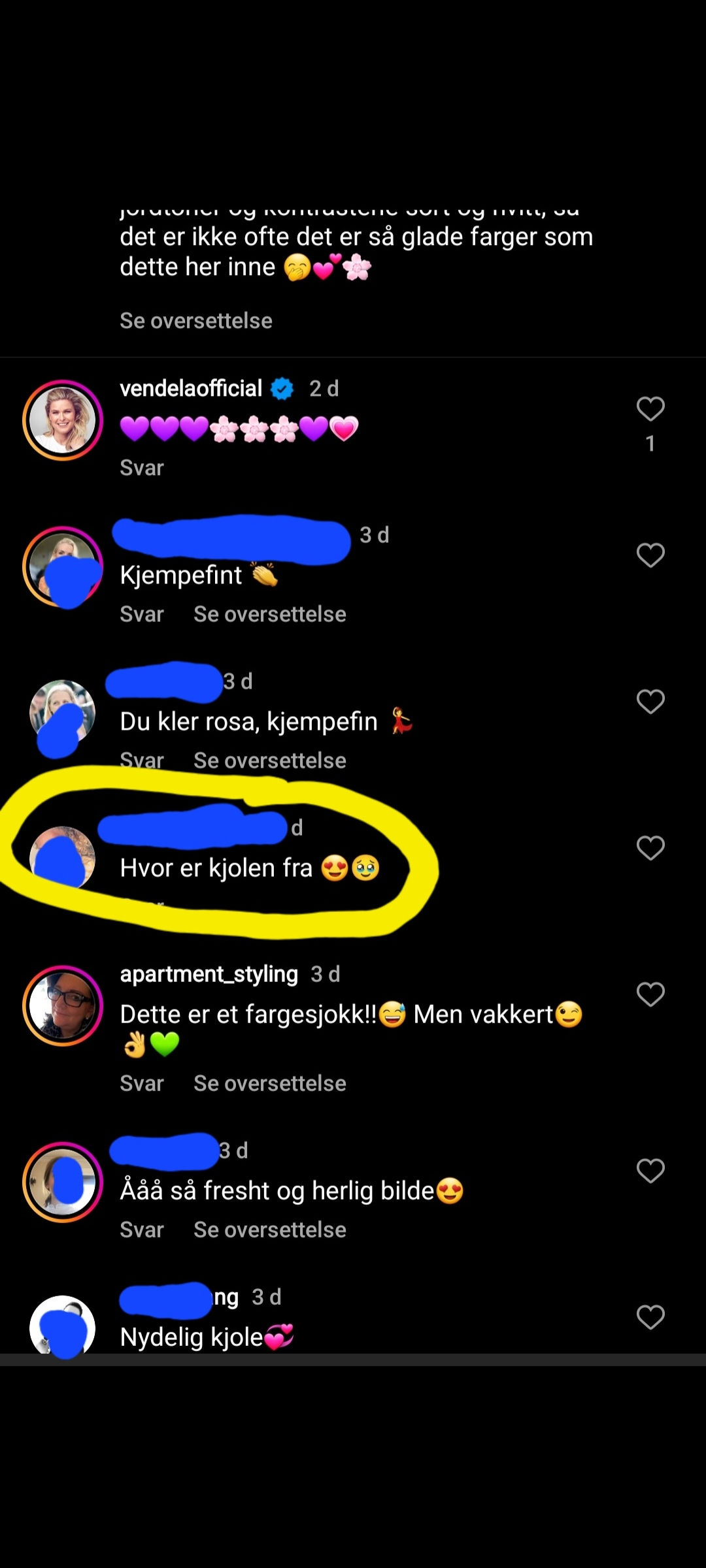This screenshot has height=1568, width=706.
Task: Reply to apartment_styling's comment
Action: point(142,1083)
